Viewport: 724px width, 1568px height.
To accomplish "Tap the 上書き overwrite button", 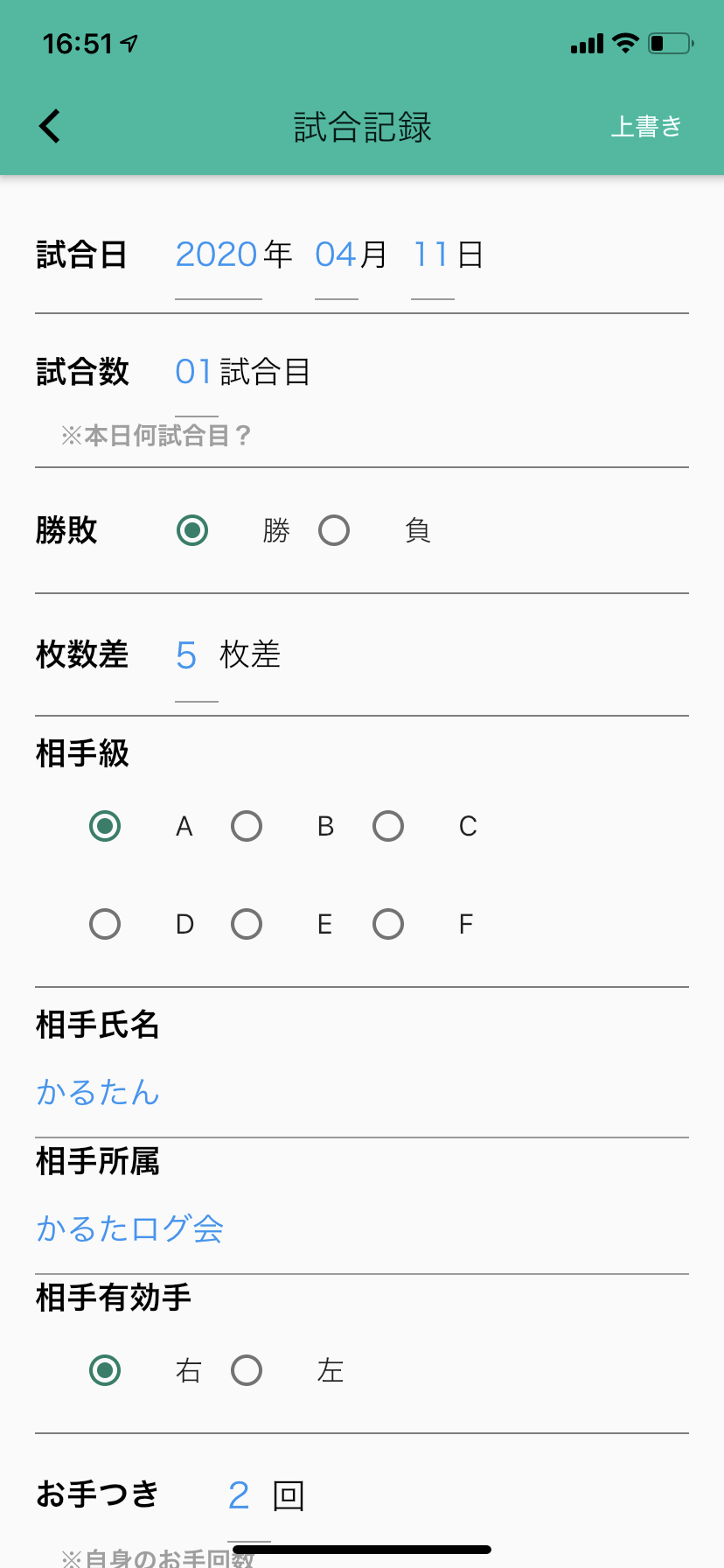I will [x=646, y=127].
